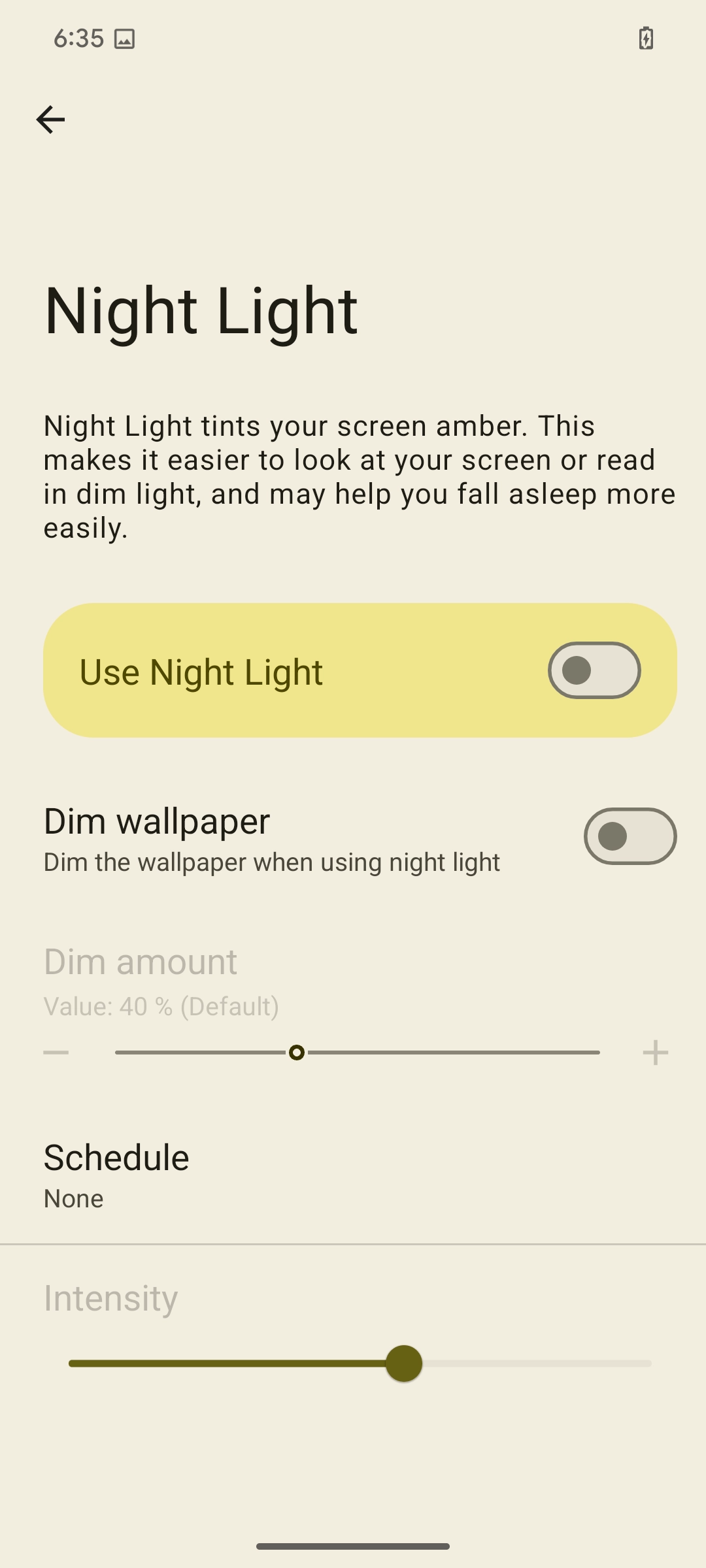The image size is (706, 1568).
Task: Decrease dim amount with minus button
Action: pyautogui.click(x=56, y=1053)
